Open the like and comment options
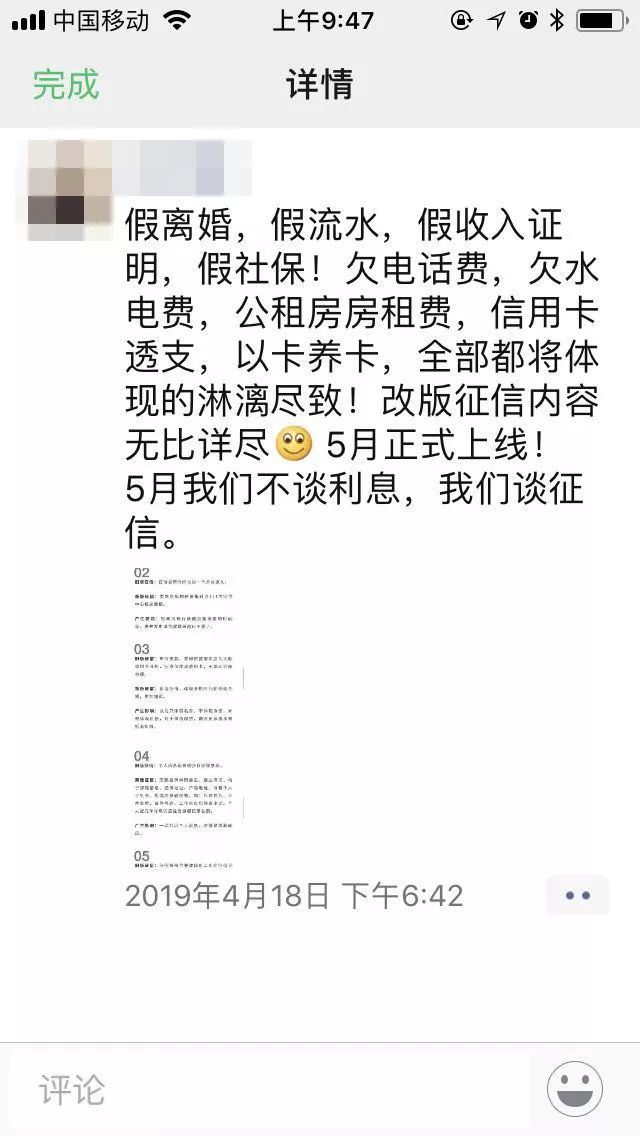This screenshot has width=640, height=1136. coord(577,895)
